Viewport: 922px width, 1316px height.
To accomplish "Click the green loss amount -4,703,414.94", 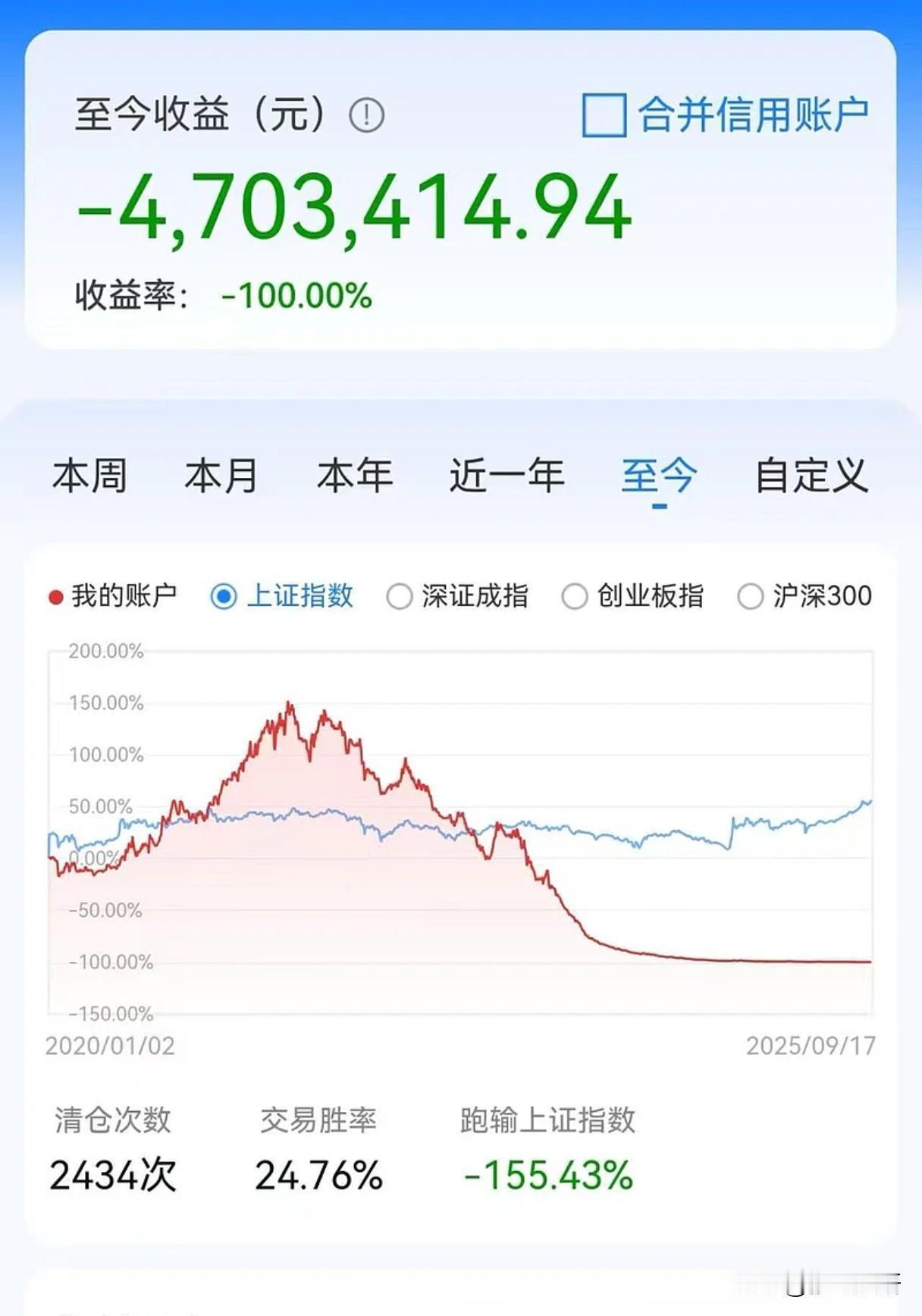I will coord(353,212).
